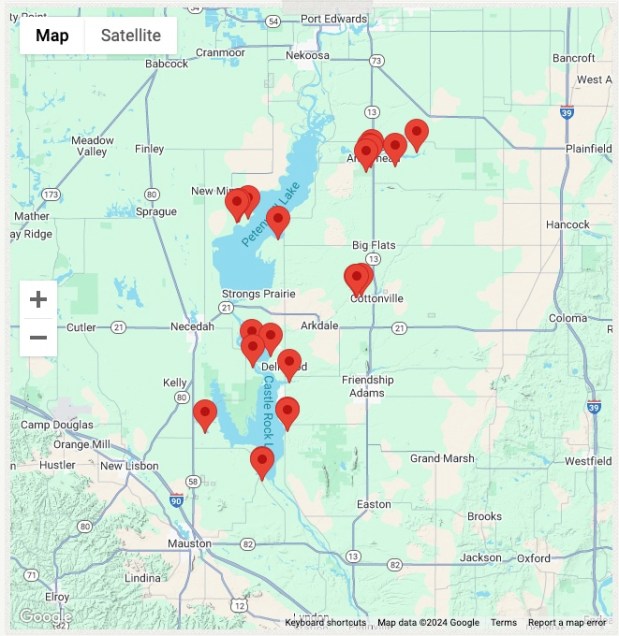Image resolution: width=619 pixels, height=636 pixels.
Task: Open Keyboard shortcuts link
Action: pos(325,623)
